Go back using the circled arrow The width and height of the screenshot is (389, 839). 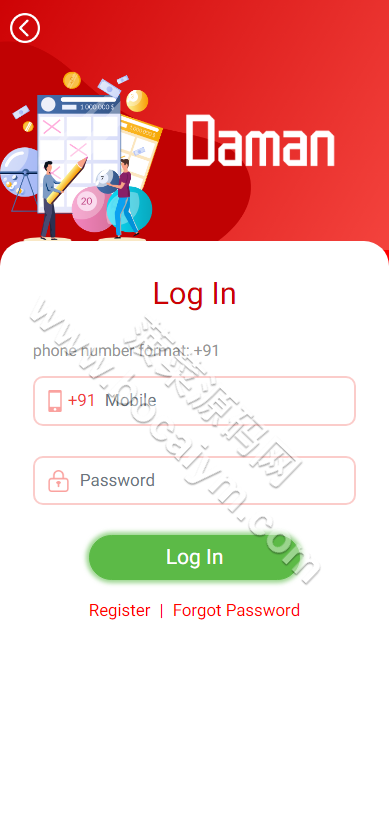(x=25, y=28)
